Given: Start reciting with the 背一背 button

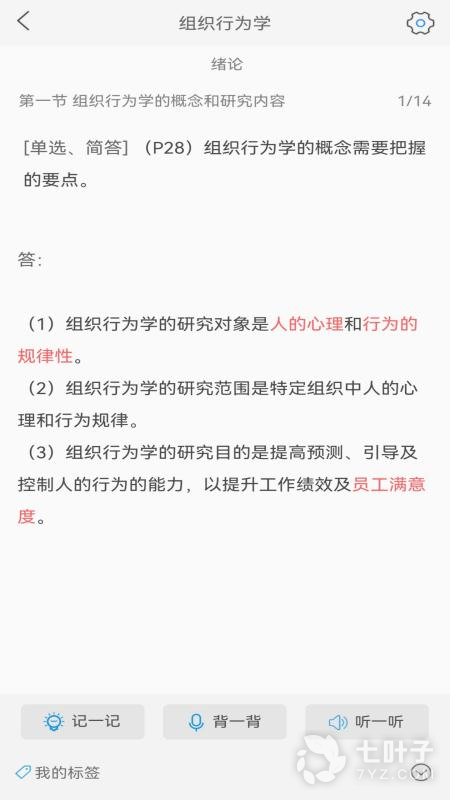Looking at the screenshot, I should point(224,721).
